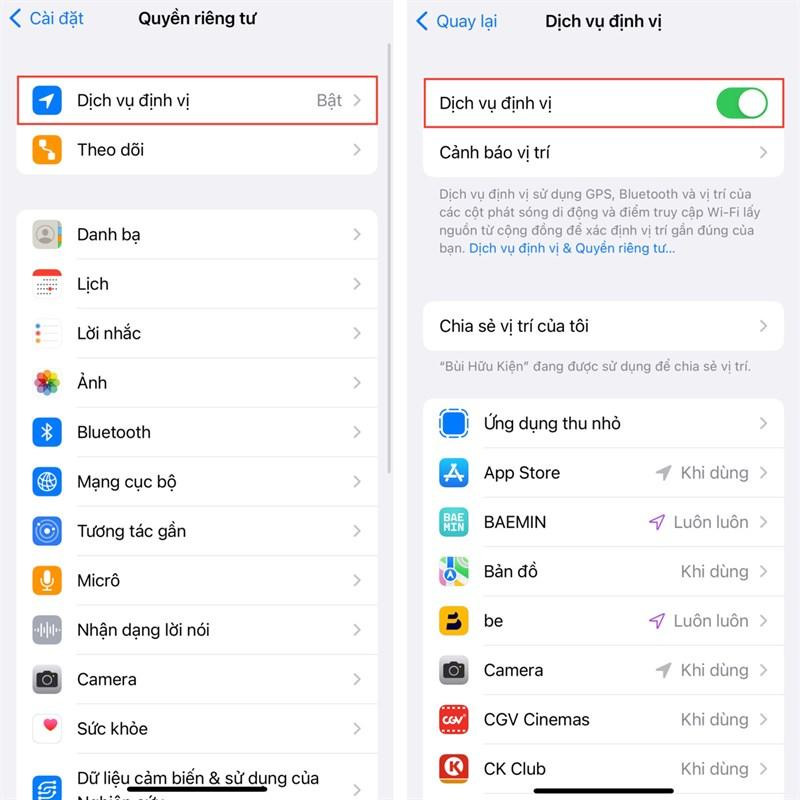This screenshot has width=800, height=800.
Task: Open Dịch vụ định vị row showing Bật
Action: coord(197,101)
